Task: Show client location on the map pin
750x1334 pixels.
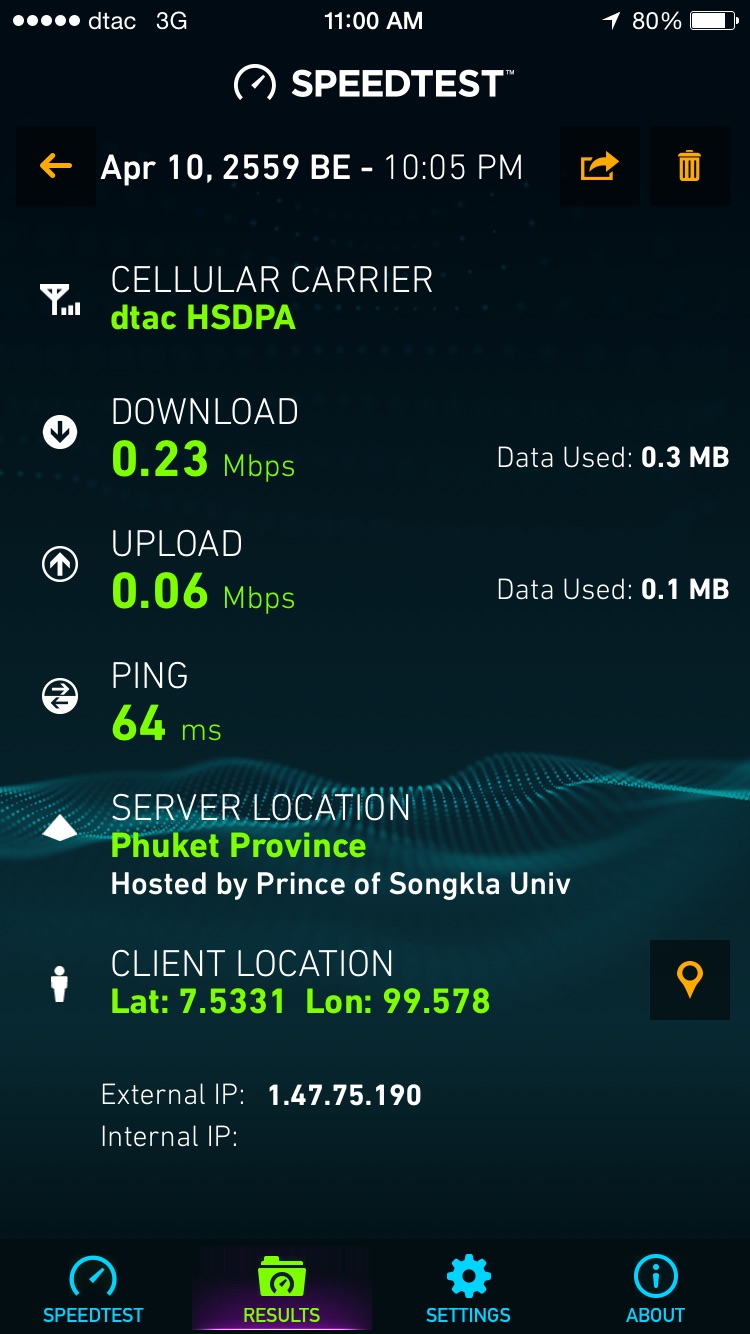Action: 689,980
